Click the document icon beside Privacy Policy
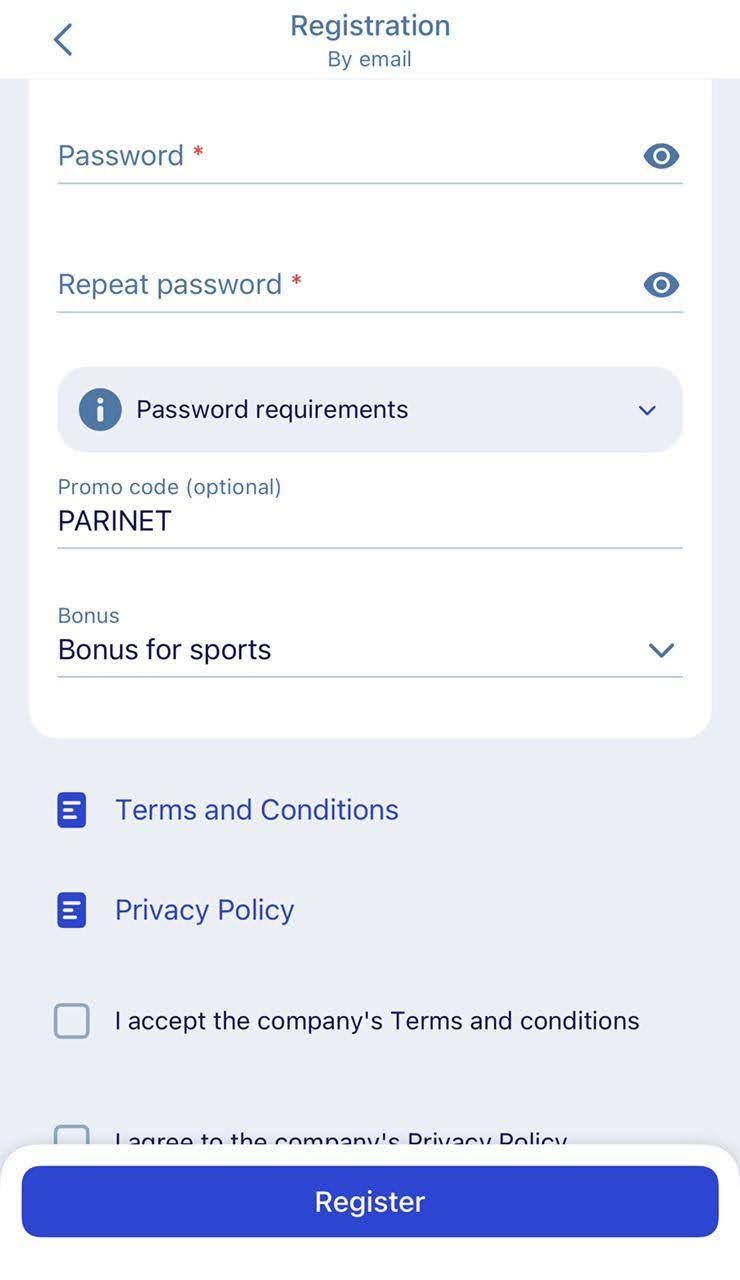740x1280 pixels. [x=71, y=910]
